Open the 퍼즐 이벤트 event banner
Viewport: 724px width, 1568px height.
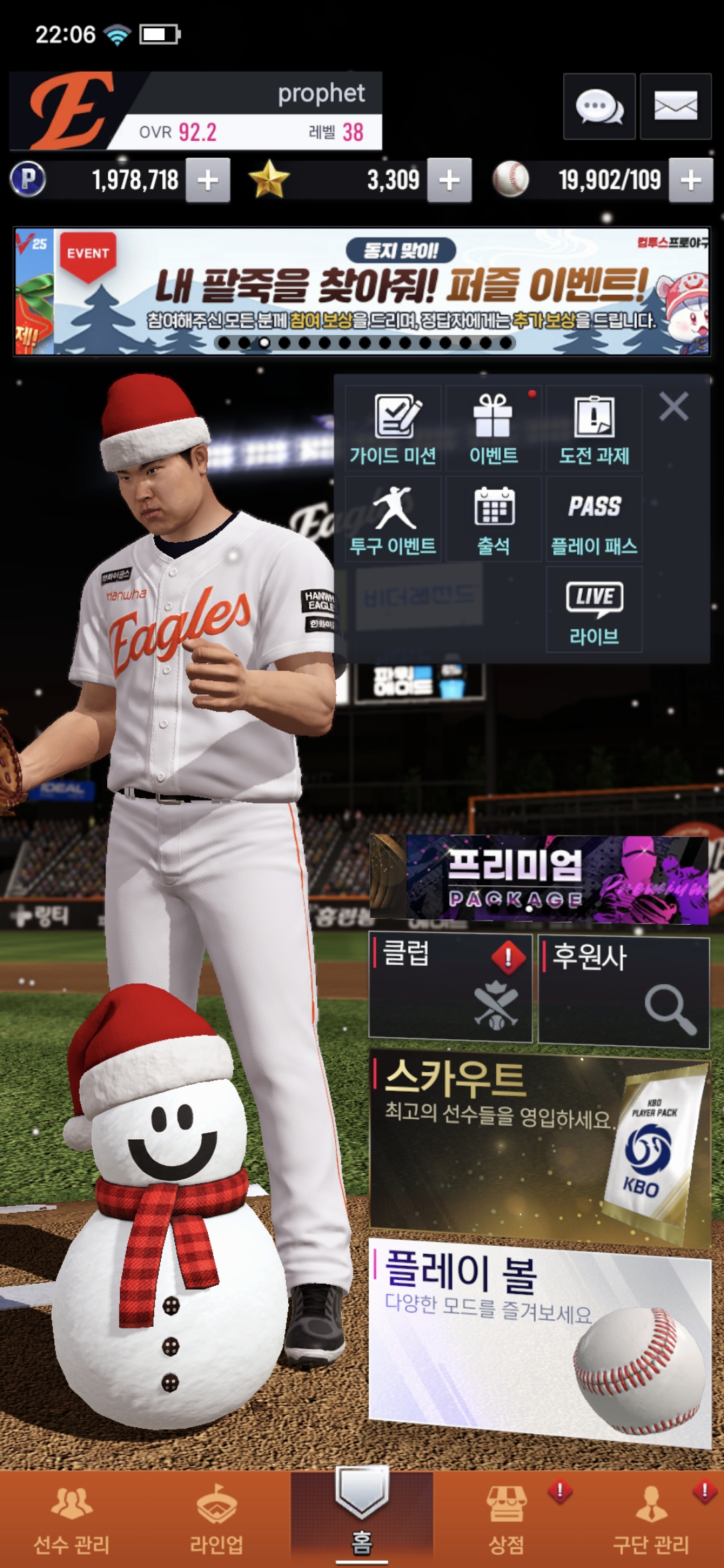tap(362, 291)
